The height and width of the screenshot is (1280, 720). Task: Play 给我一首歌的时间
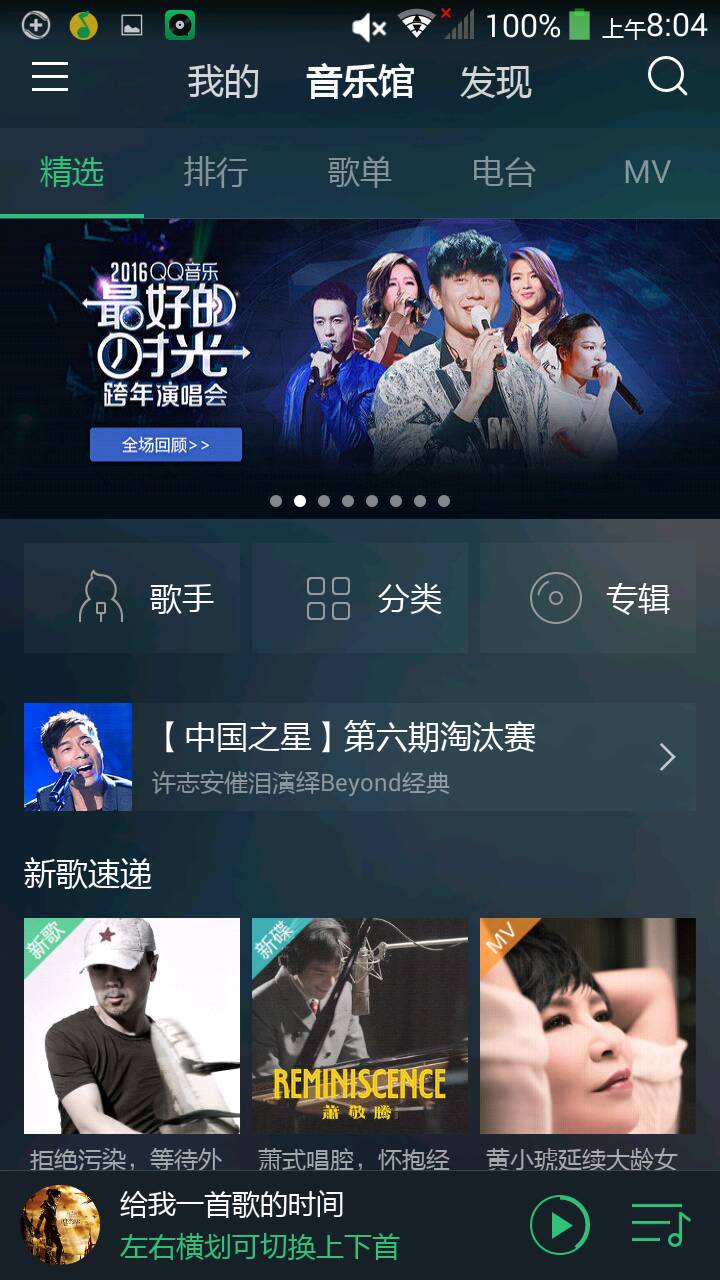pos(559,1225)
